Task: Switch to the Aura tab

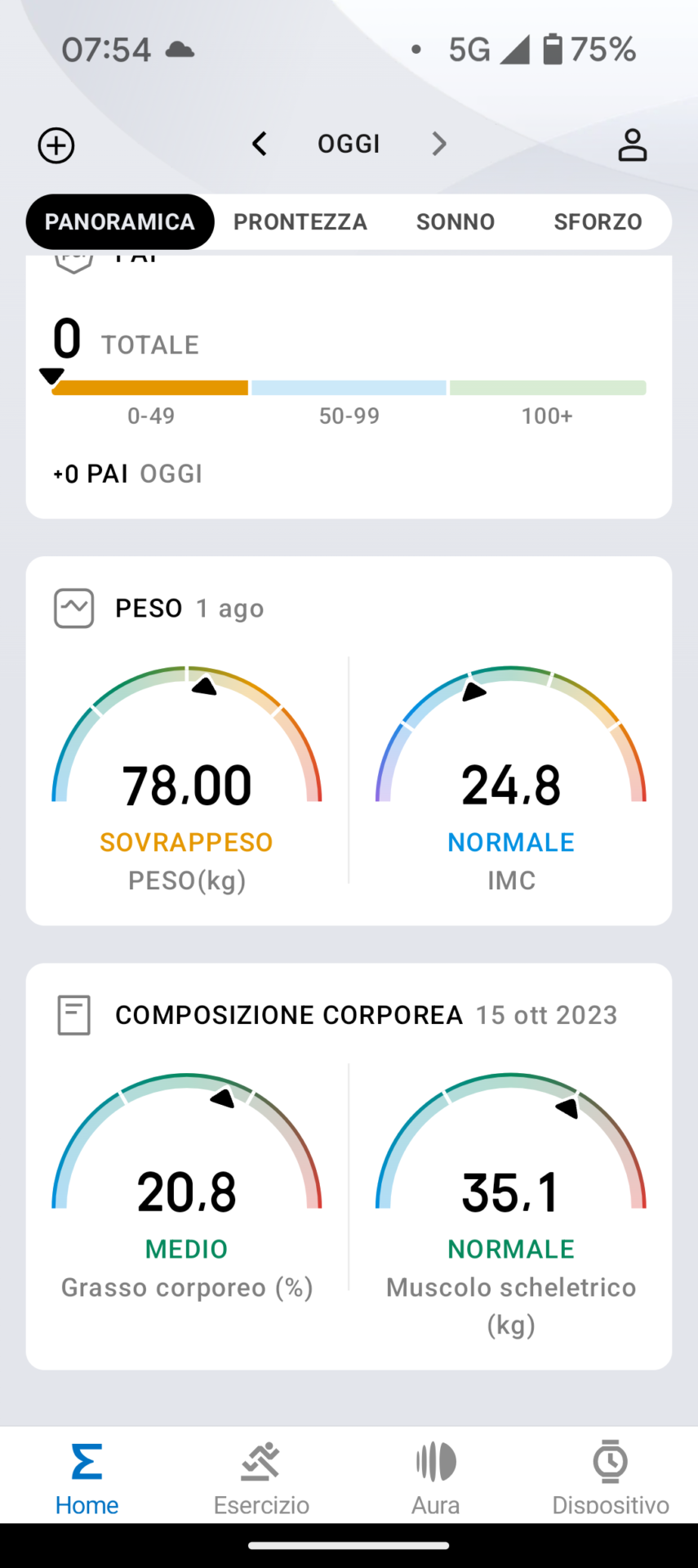Action: pyautogui.click(x=436, y=1477)
